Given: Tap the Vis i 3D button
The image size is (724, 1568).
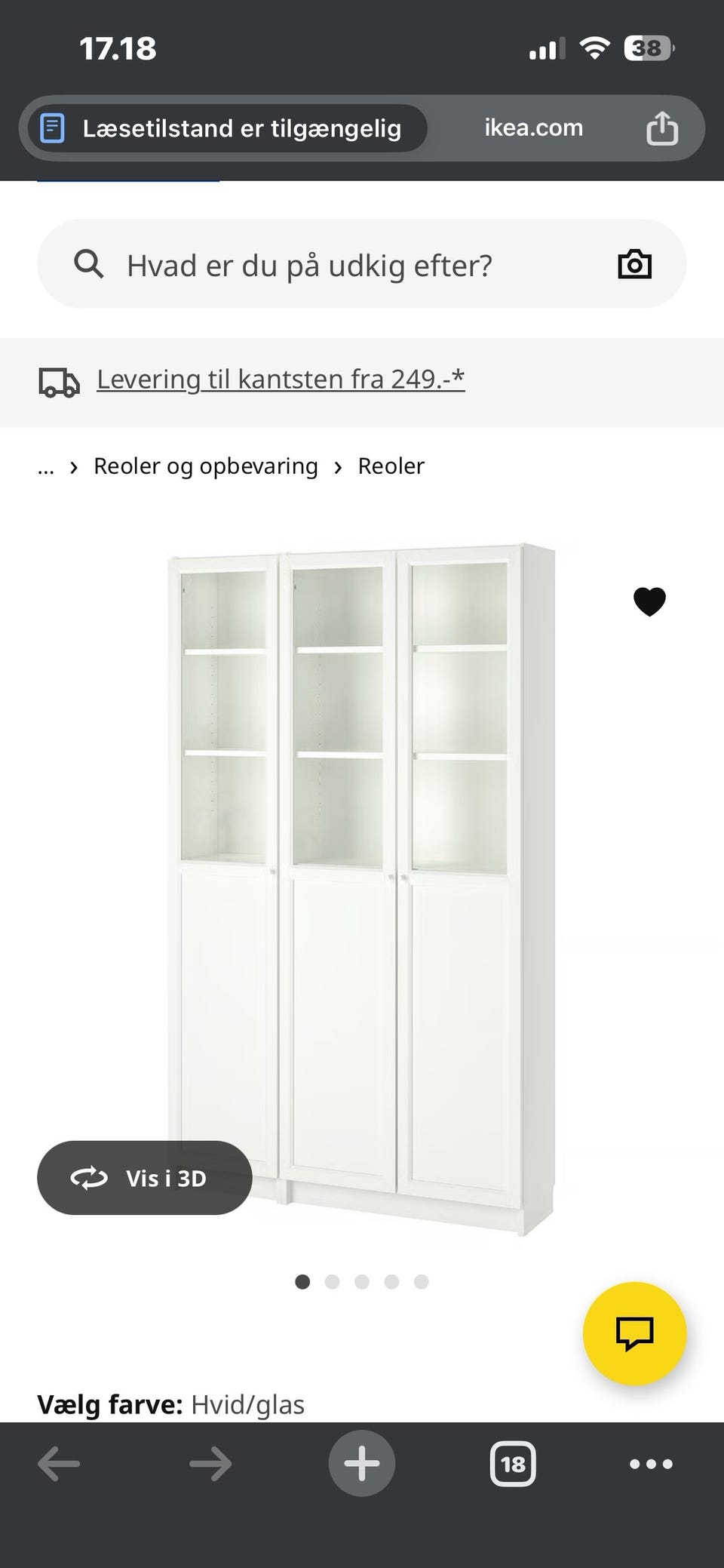Looking at the screenshot, I should click(x=146, y=1177).
